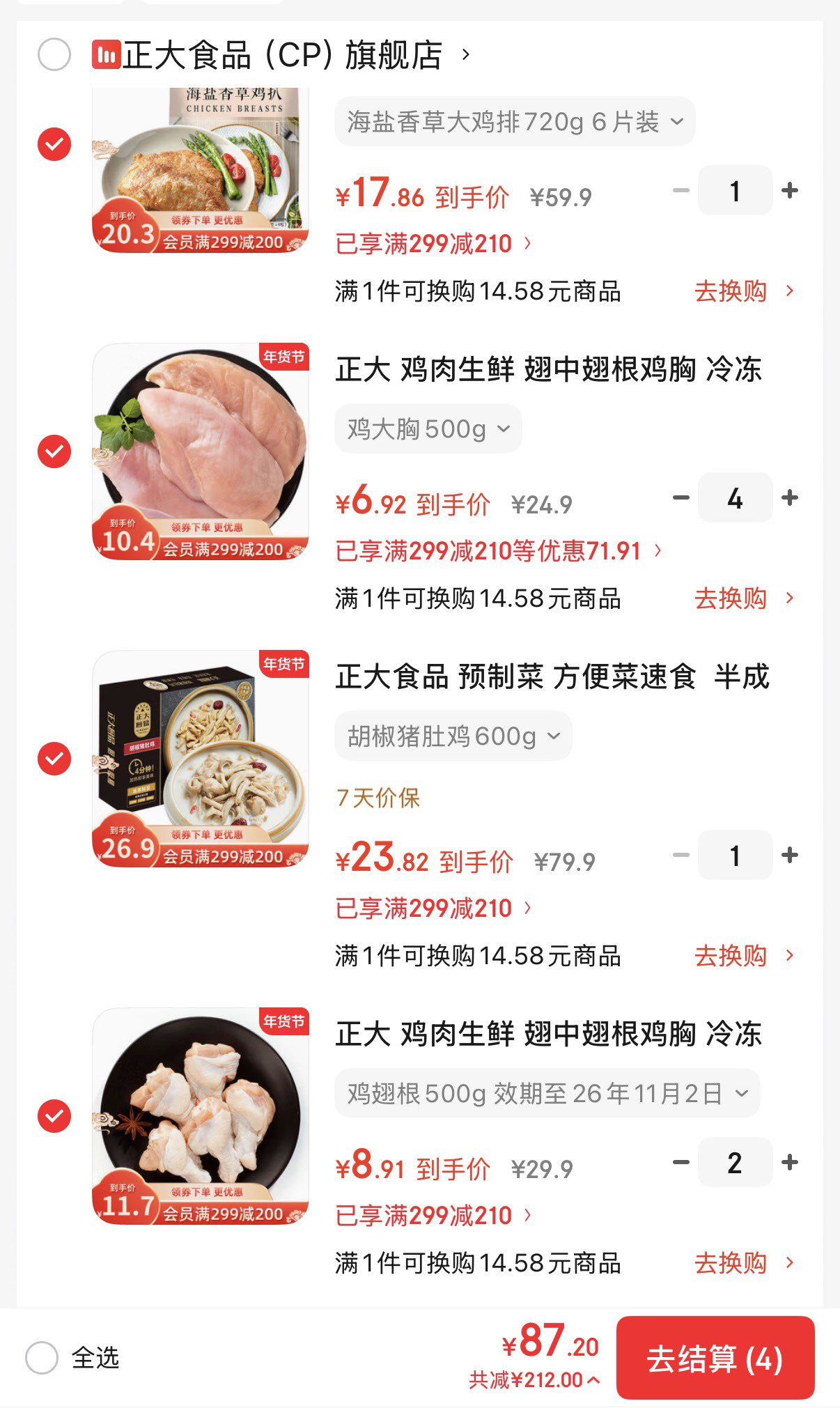840x1408 pixels.
Task: Change 鸡翅根500g specification dropdown
Action: [547, 1093]
